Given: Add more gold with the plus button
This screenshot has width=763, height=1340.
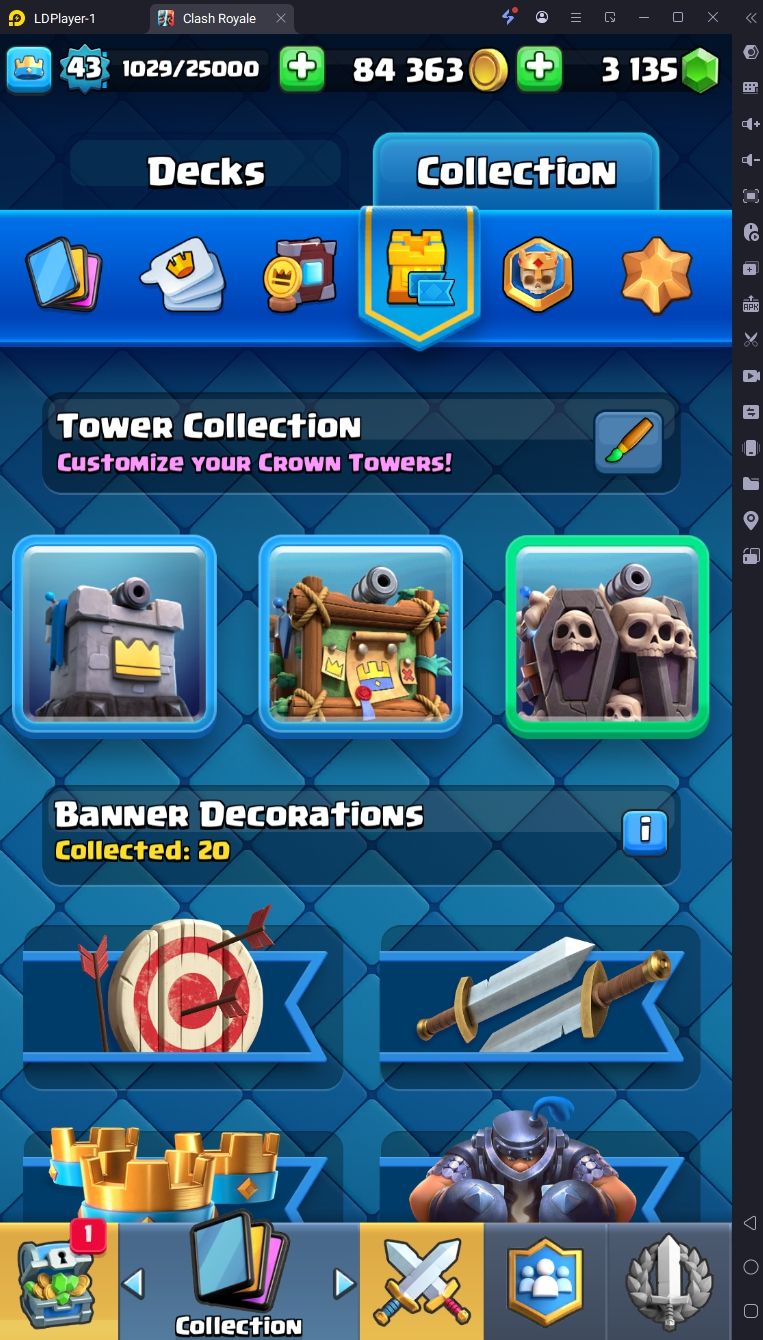Looking at the screenshot, I should pos(539,69).
